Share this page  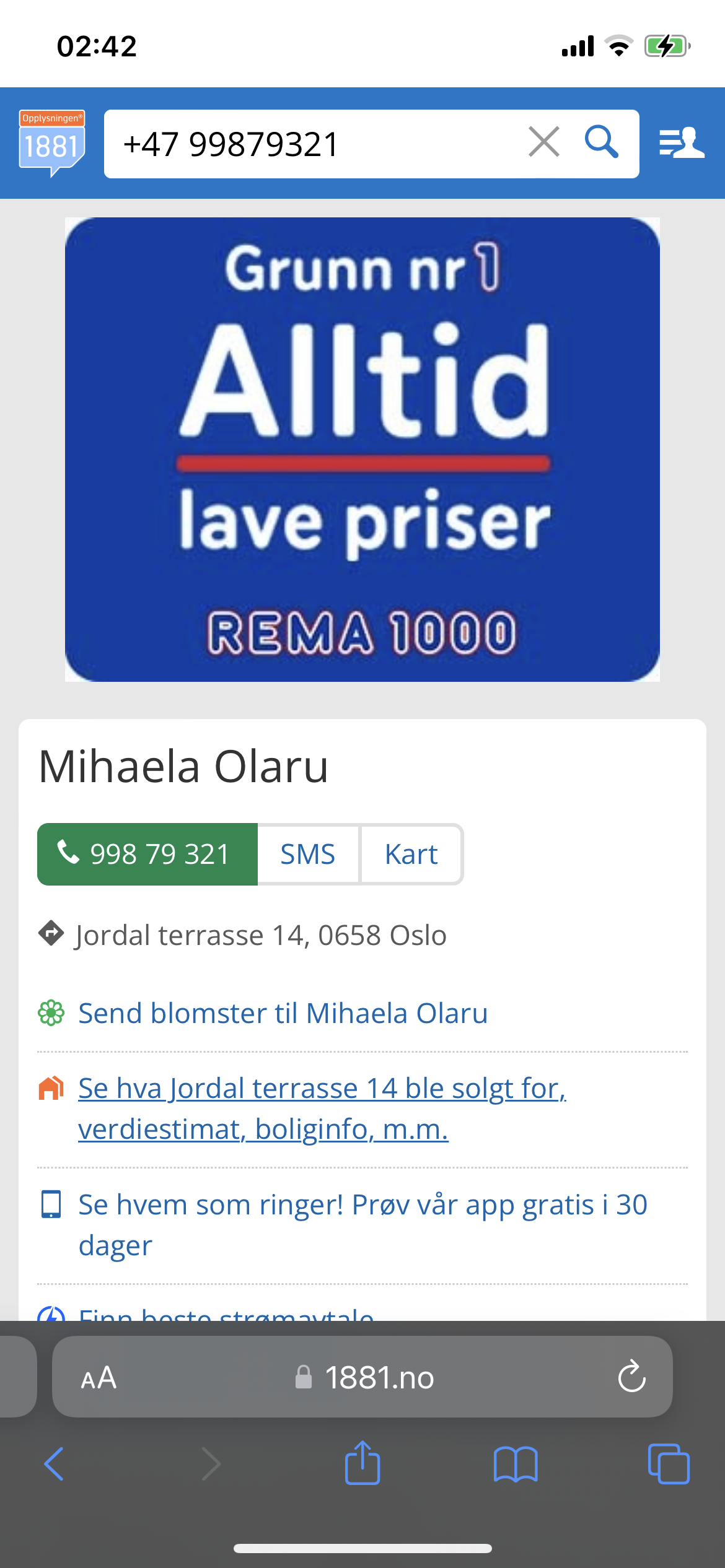(x=362, y=1462)
